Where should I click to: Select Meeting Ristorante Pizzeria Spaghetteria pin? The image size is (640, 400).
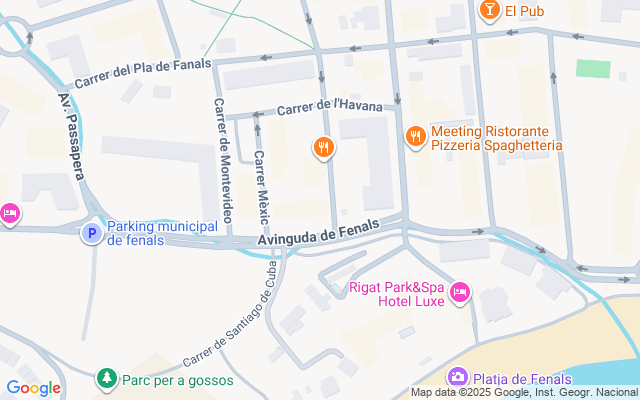coord(416,135)
